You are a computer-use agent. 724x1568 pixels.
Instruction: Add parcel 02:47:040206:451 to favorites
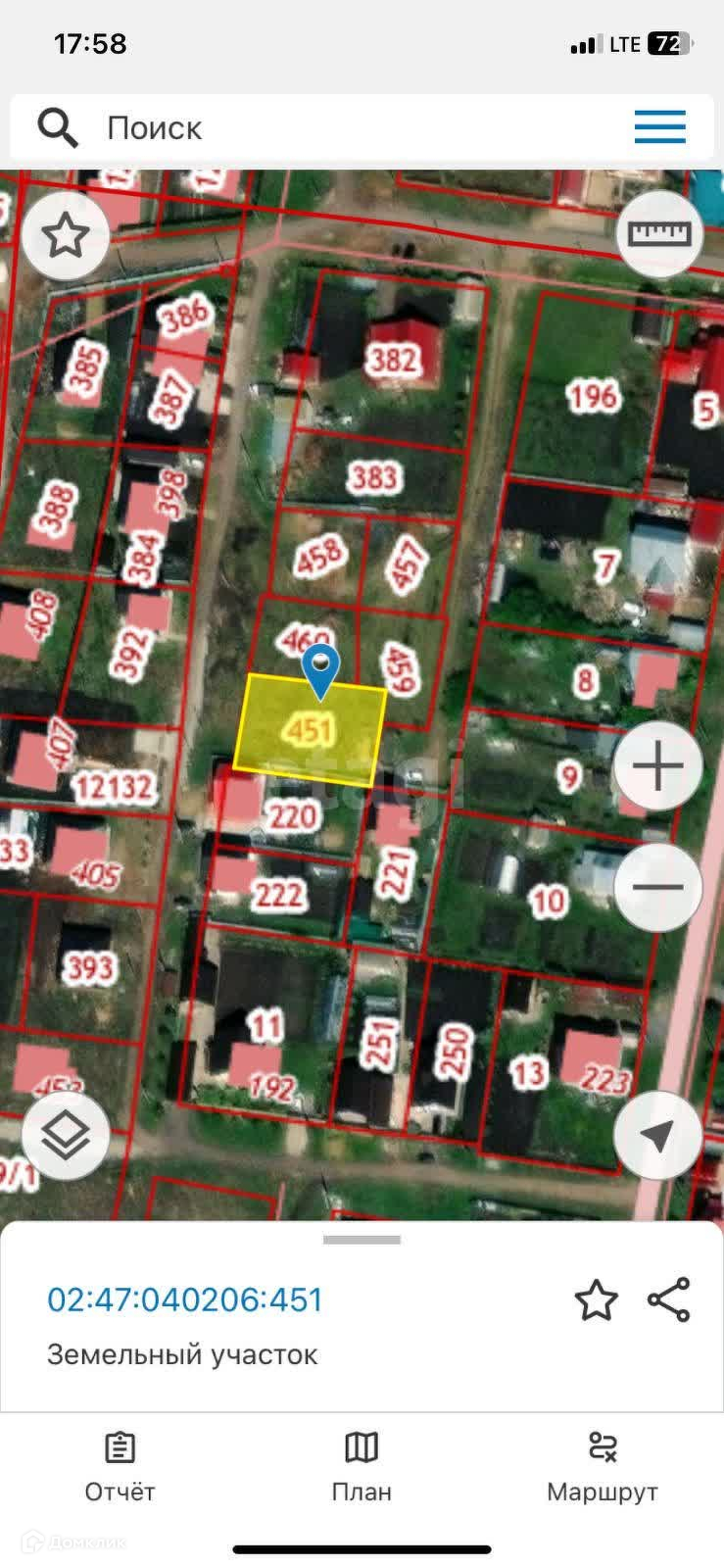point(596,1300)
